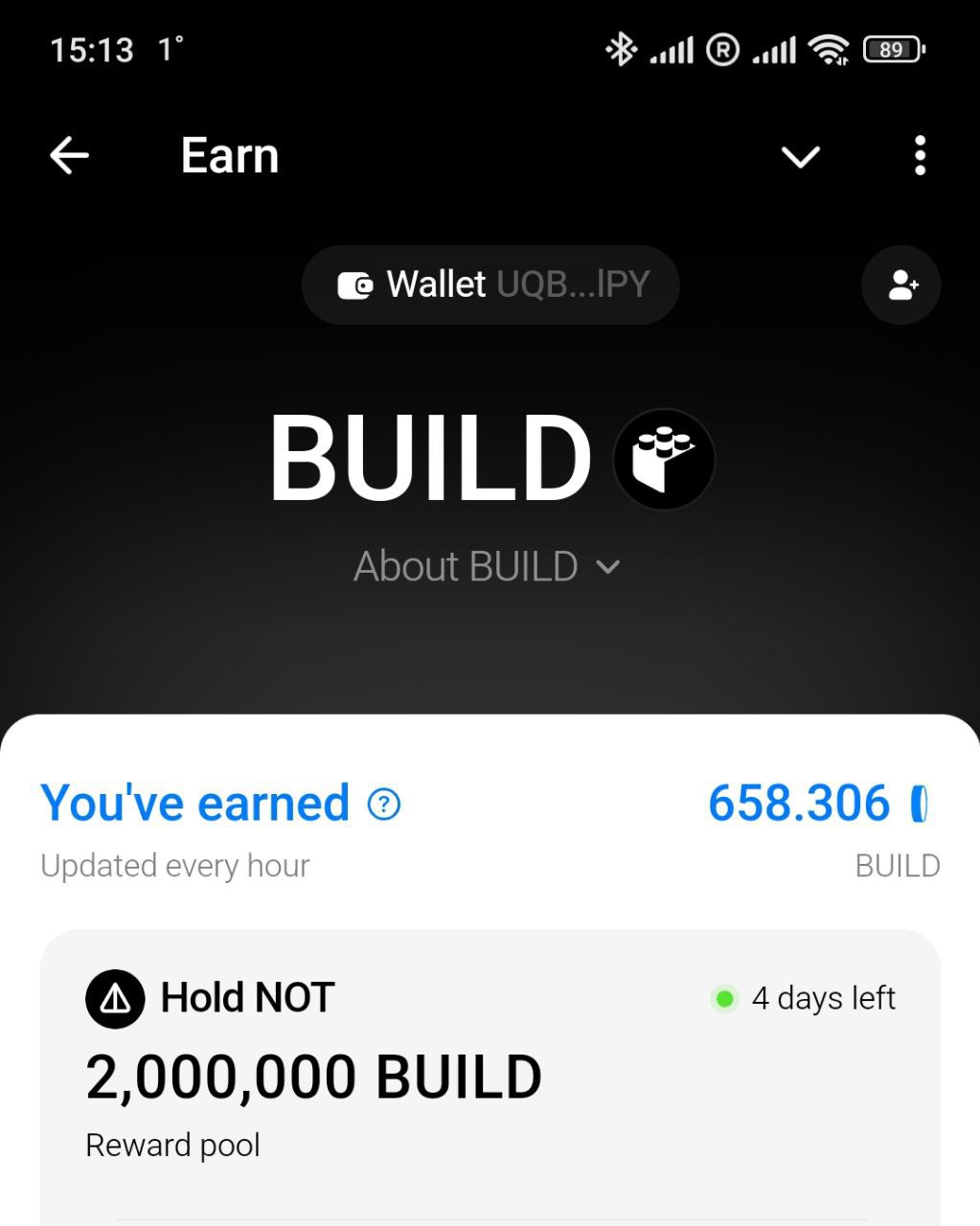Open the invite friend icon

(x=900, y=284)
